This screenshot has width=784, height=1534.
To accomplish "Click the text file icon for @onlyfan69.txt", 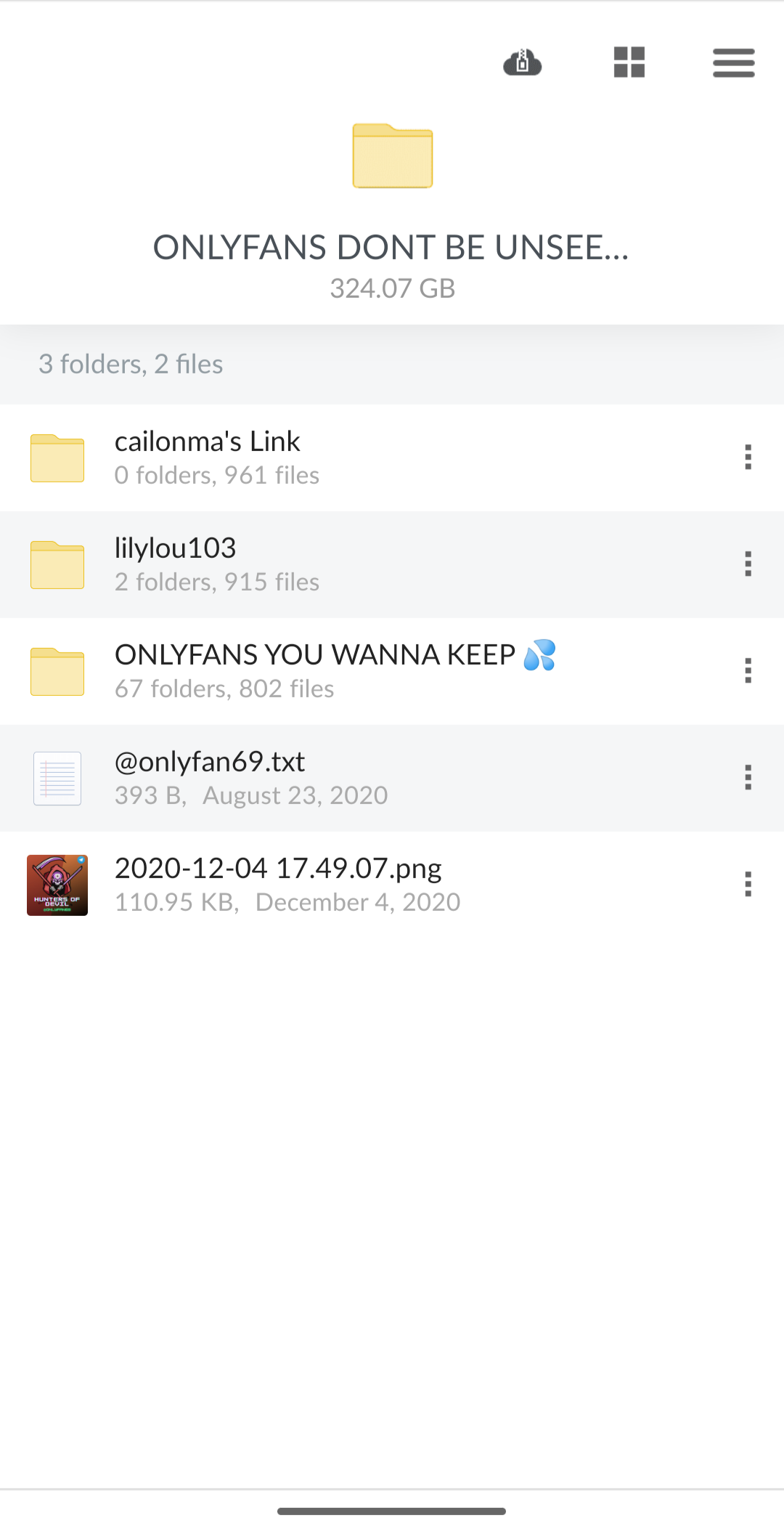I will coord(57,777).
